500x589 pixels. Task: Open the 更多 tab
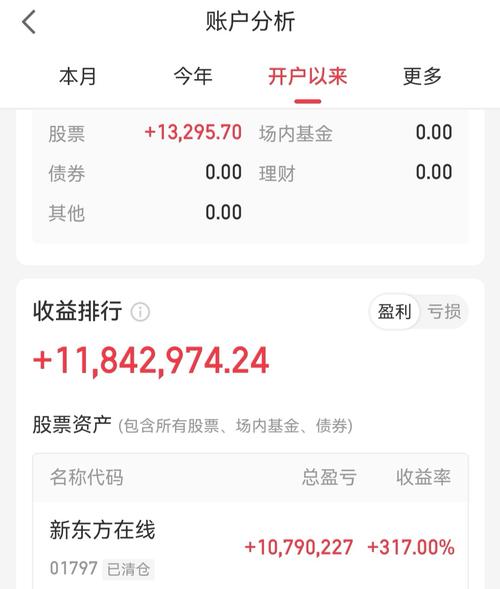point(422,76)
